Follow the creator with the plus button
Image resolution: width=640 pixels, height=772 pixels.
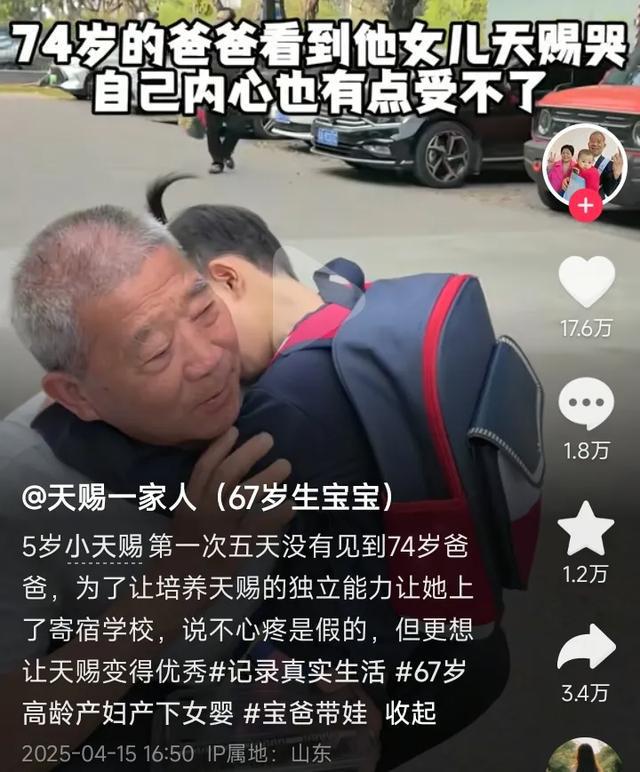coord(586,206)
